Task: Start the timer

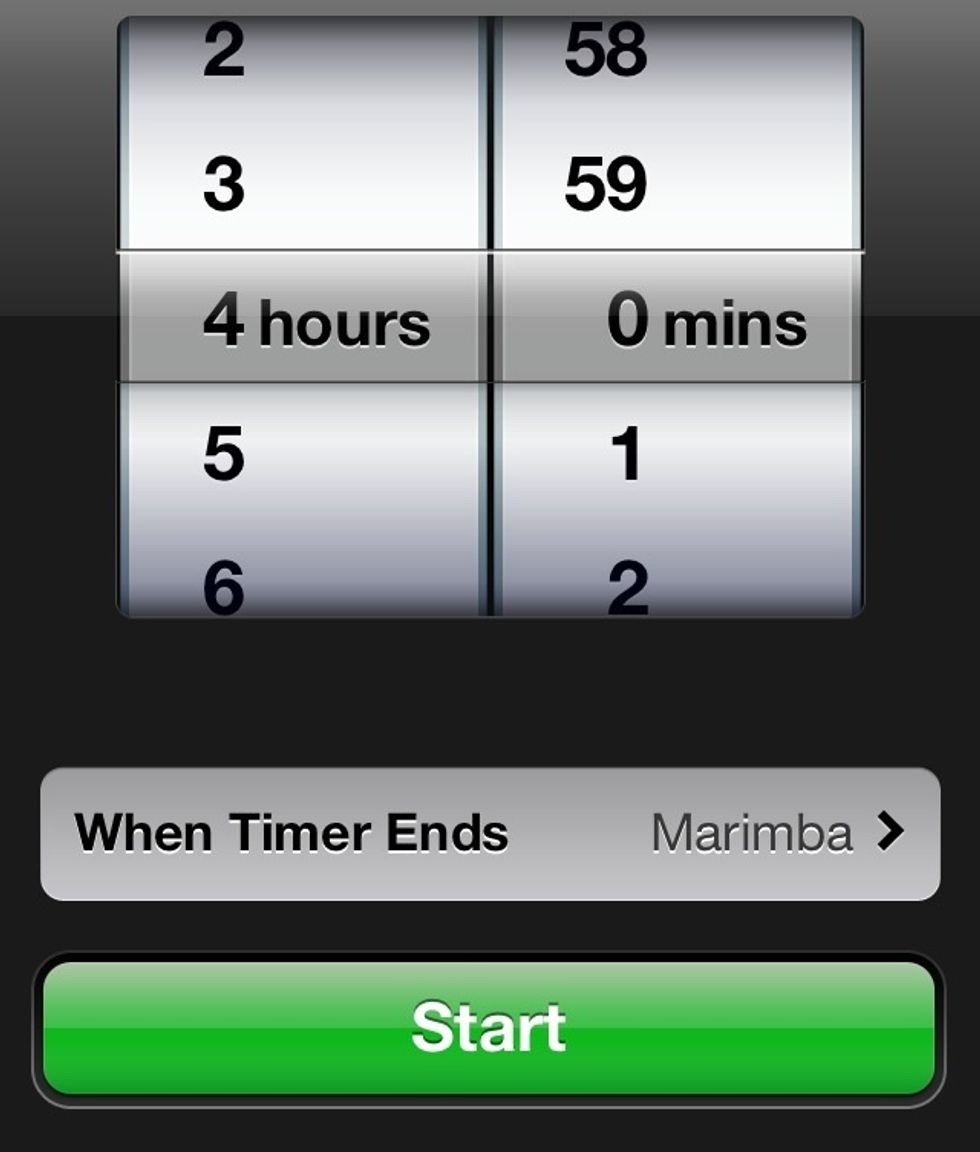Action: (x=488, y=1027)
